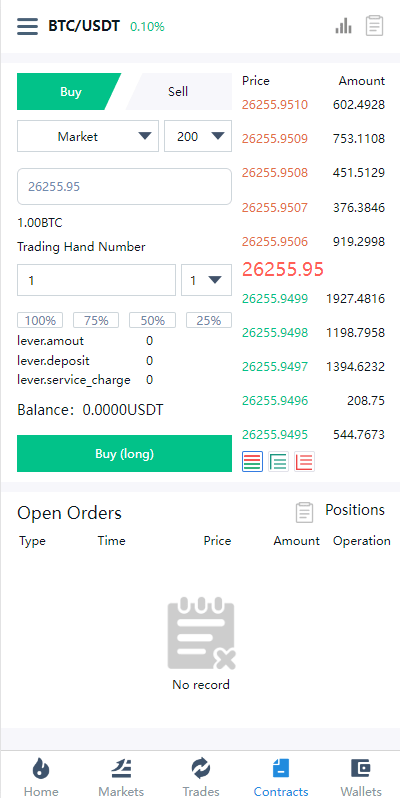
Task: Expand the hand multiplier dropdown
Action: [x=207, y=280]
